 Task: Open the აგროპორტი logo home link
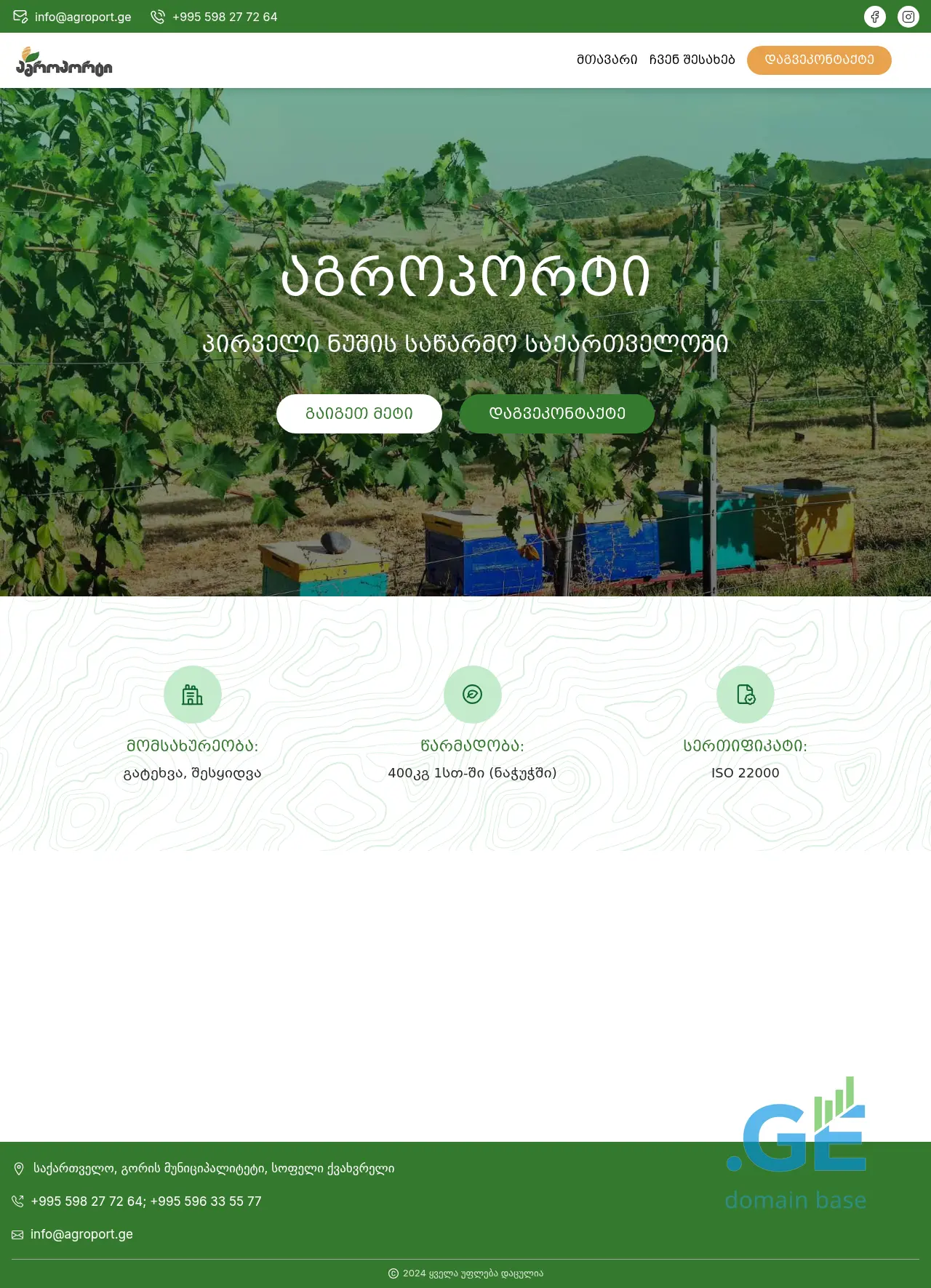click(64, 63)
